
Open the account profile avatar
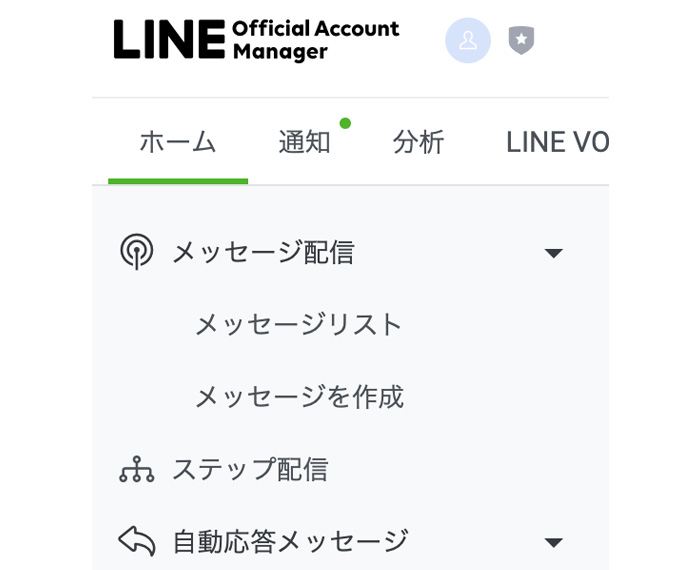click(x=467, y=41)
